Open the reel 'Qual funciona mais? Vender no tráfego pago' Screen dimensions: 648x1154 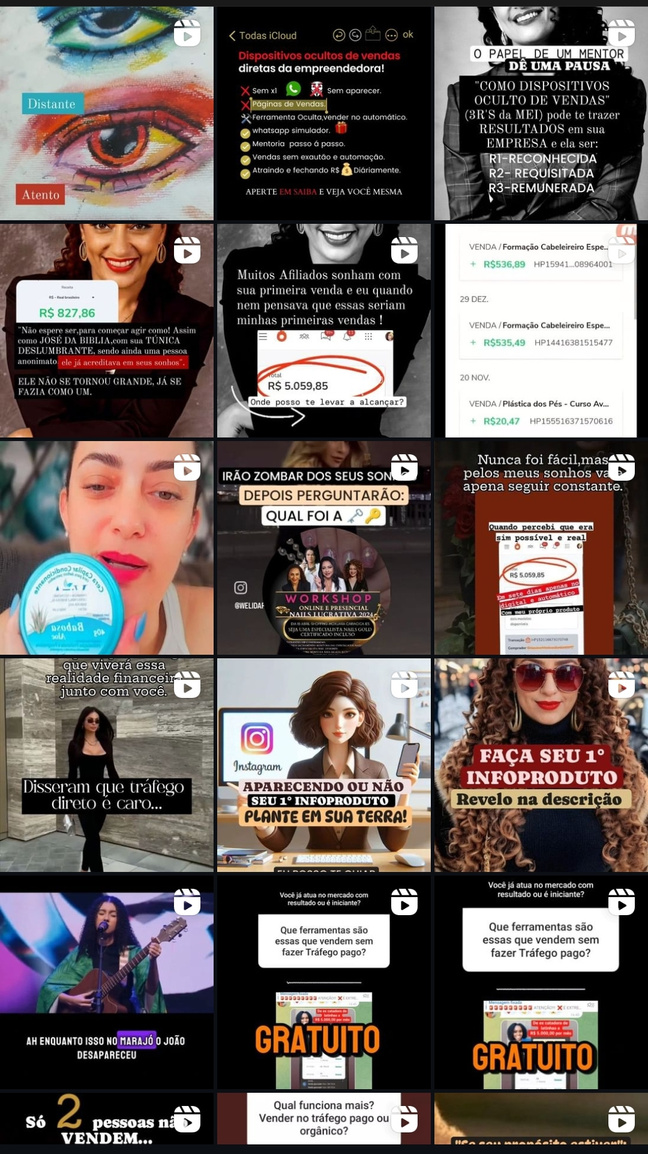click(324, 1122)
